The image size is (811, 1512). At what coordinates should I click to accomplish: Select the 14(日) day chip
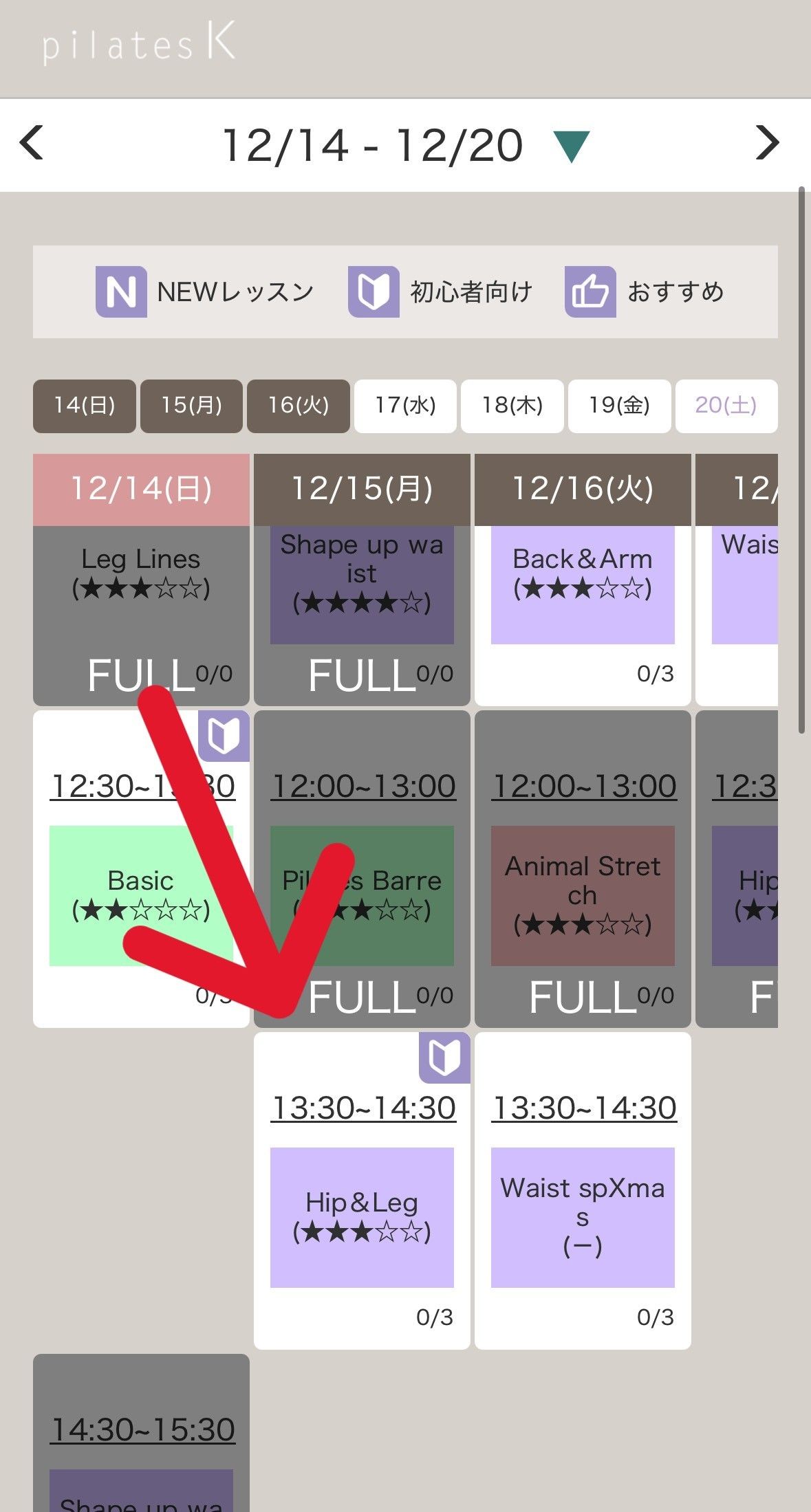click(84, 406)
